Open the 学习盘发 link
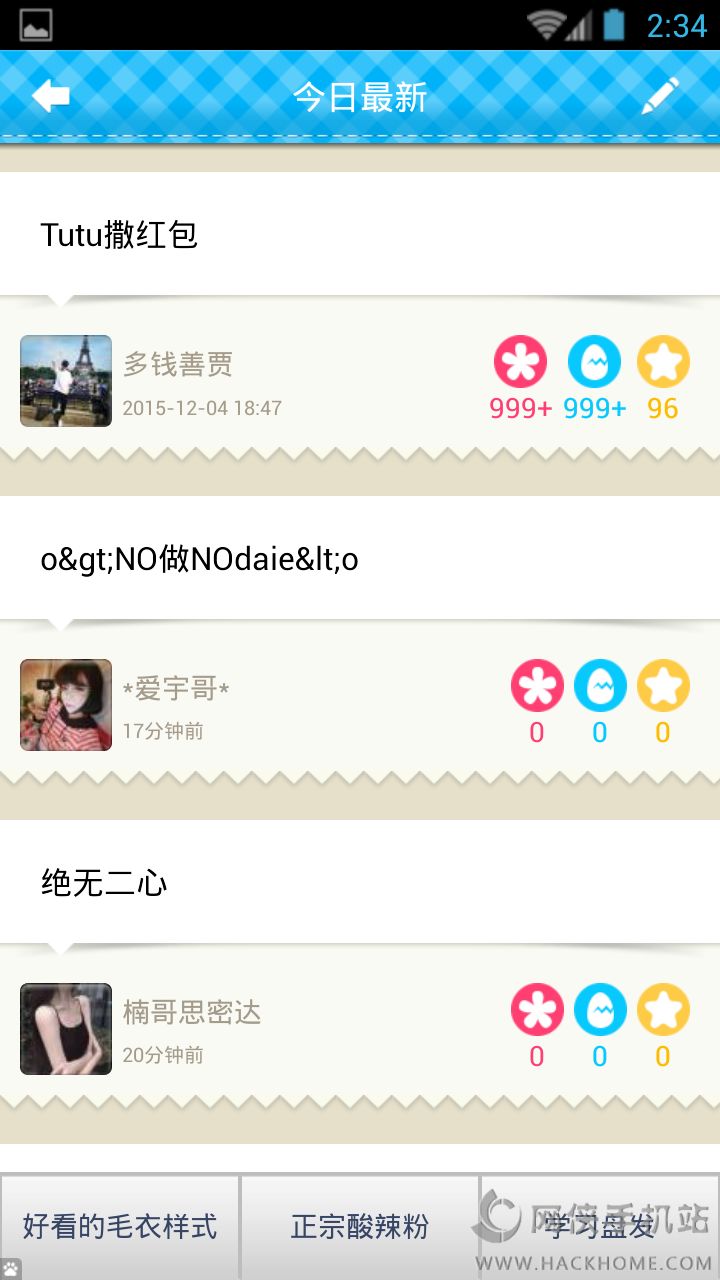The image size is (720, 1280). tap(600, 1227)
